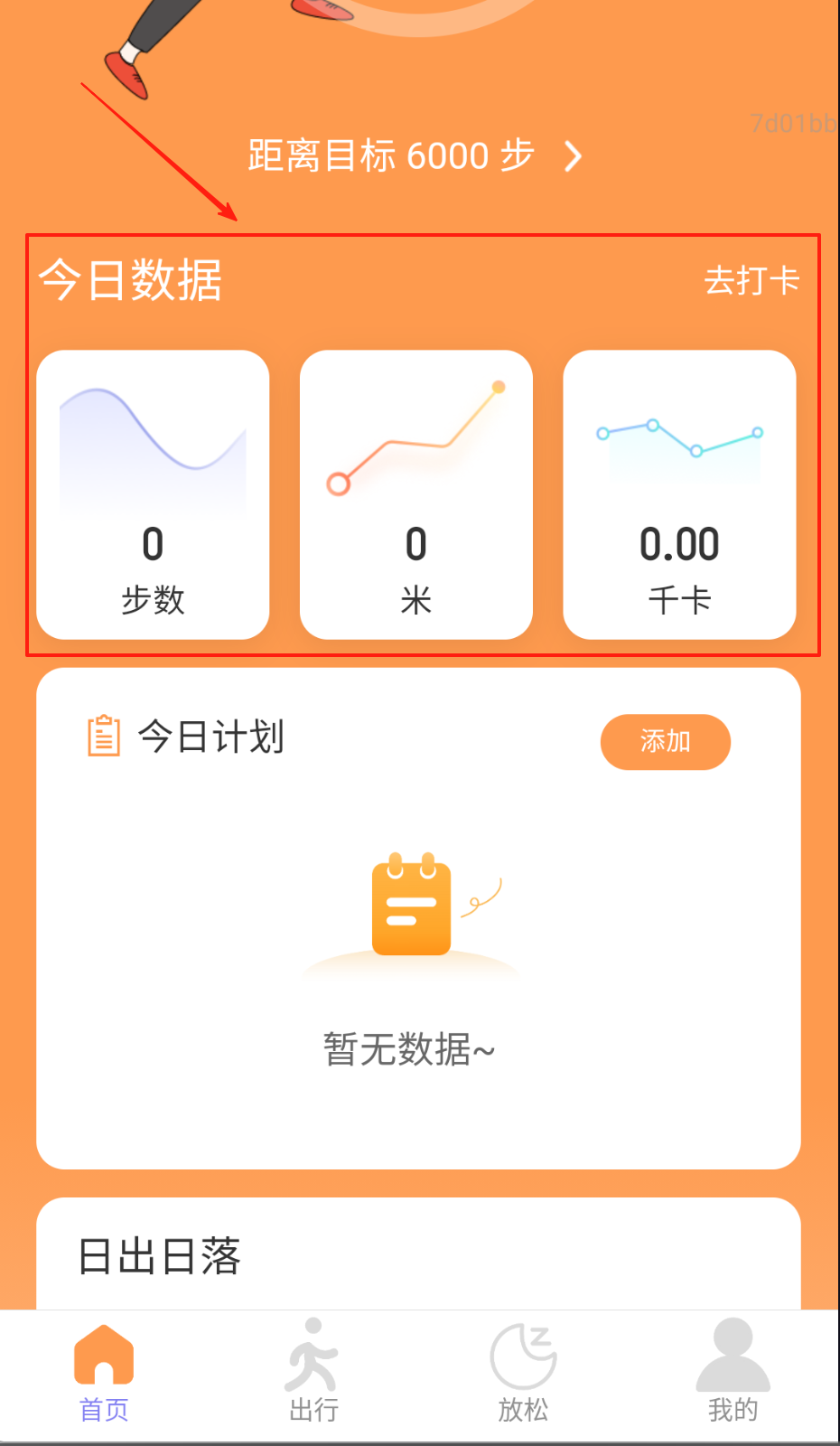Open the 日出日落 card
840x1446 pixels.
click(418, 1254)
